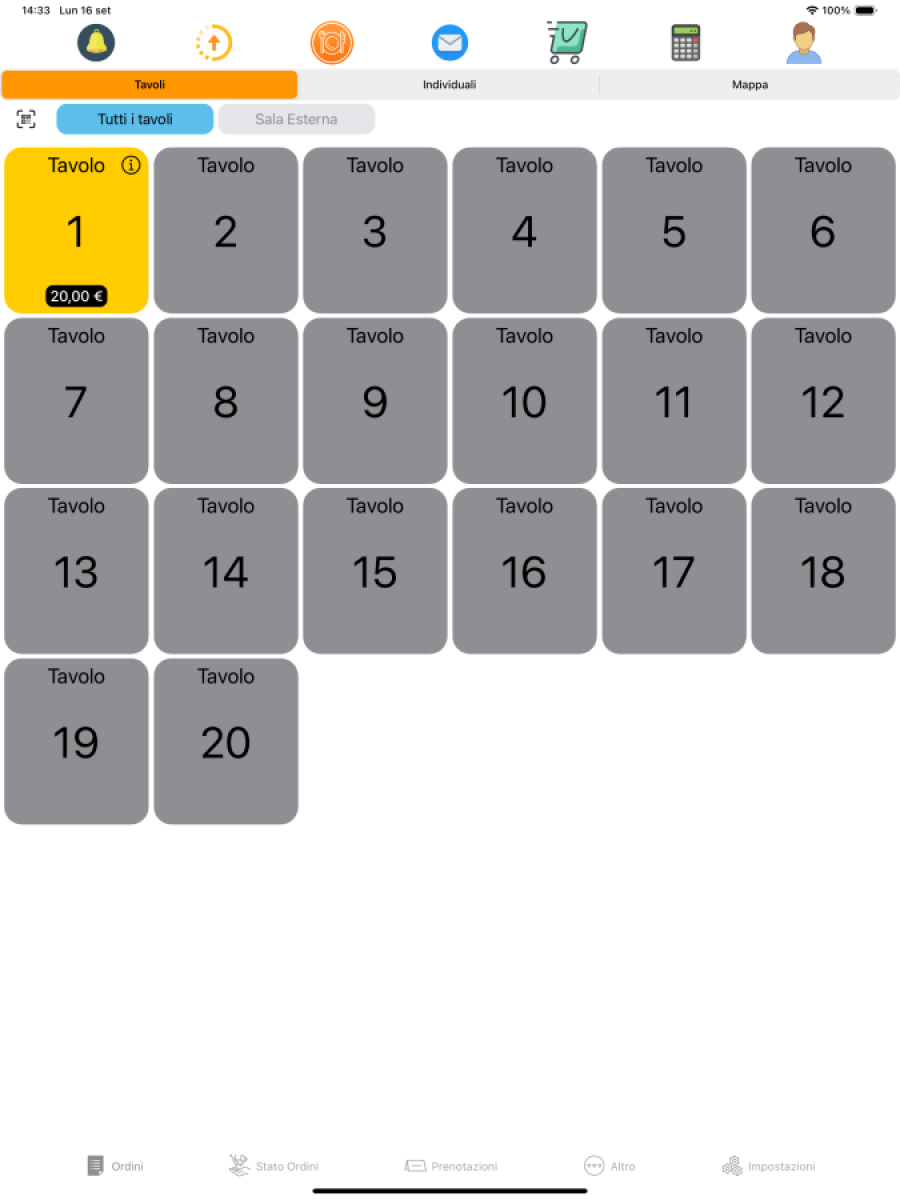Tap the orange upload arrow icon
Viewport: 900px width, 1200px height.
(x=213, y=43)
